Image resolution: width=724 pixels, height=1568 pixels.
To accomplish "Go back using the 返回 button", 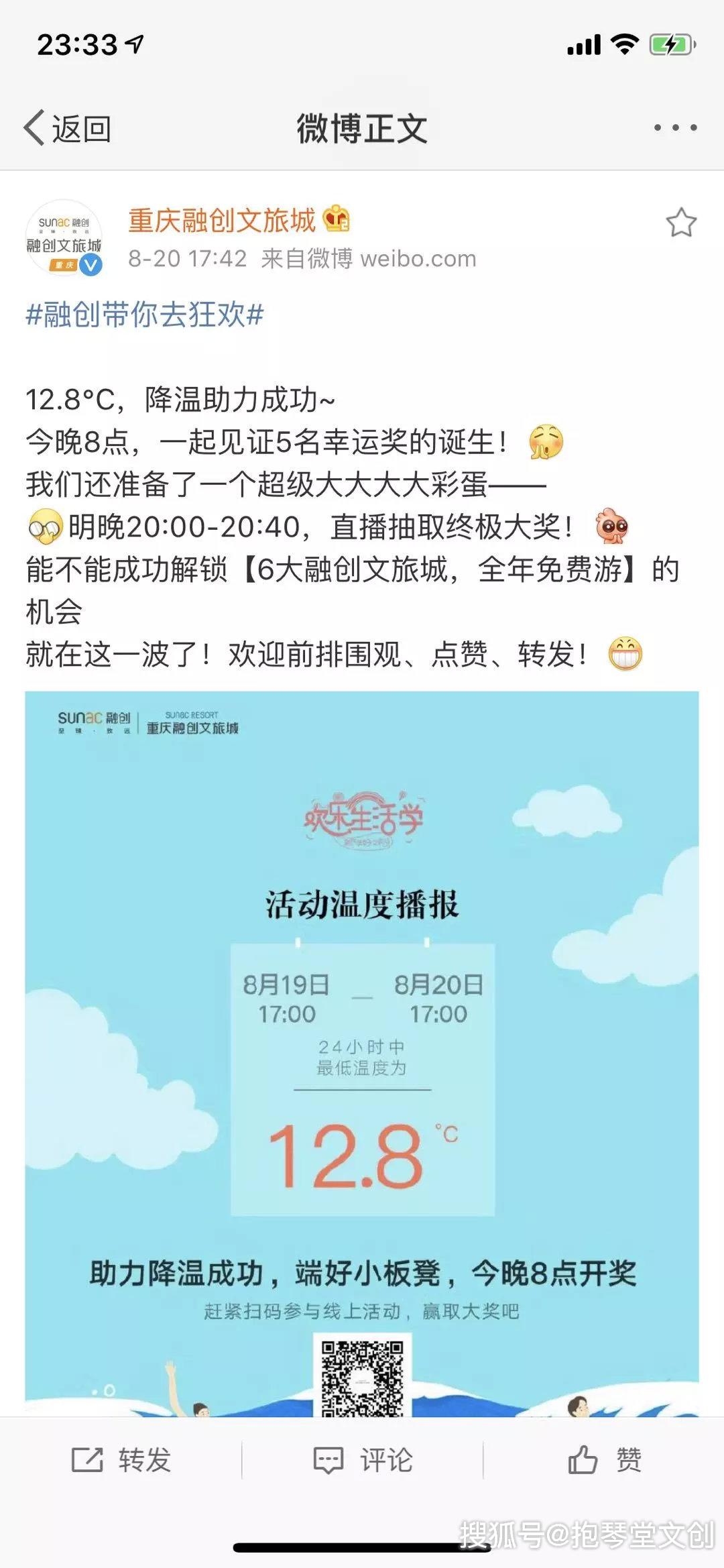I will (68, 127).
